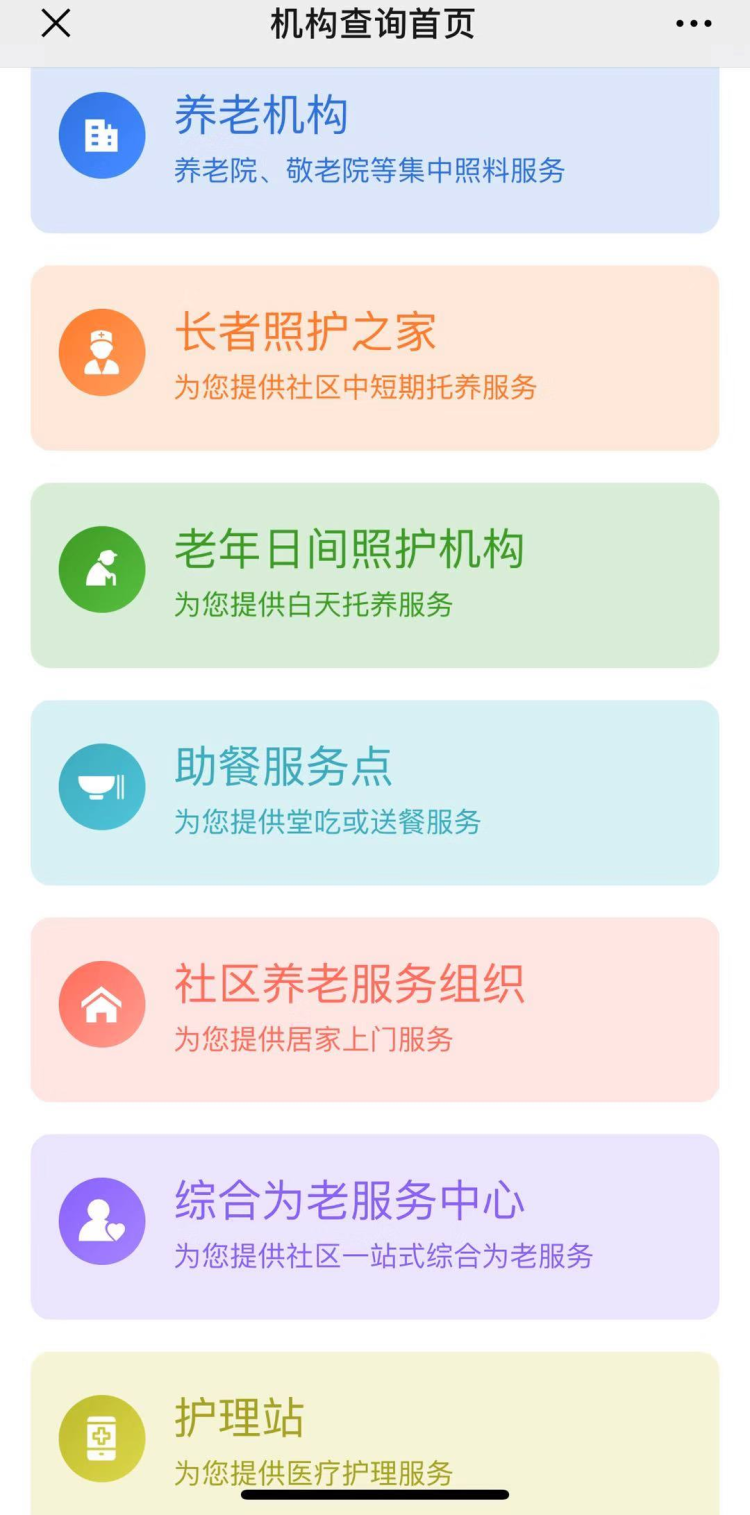The image size is (750, 1515).
Task: Select 综合为老服务中心 card
Action: pyautogui.click(x=375, y=1225)
